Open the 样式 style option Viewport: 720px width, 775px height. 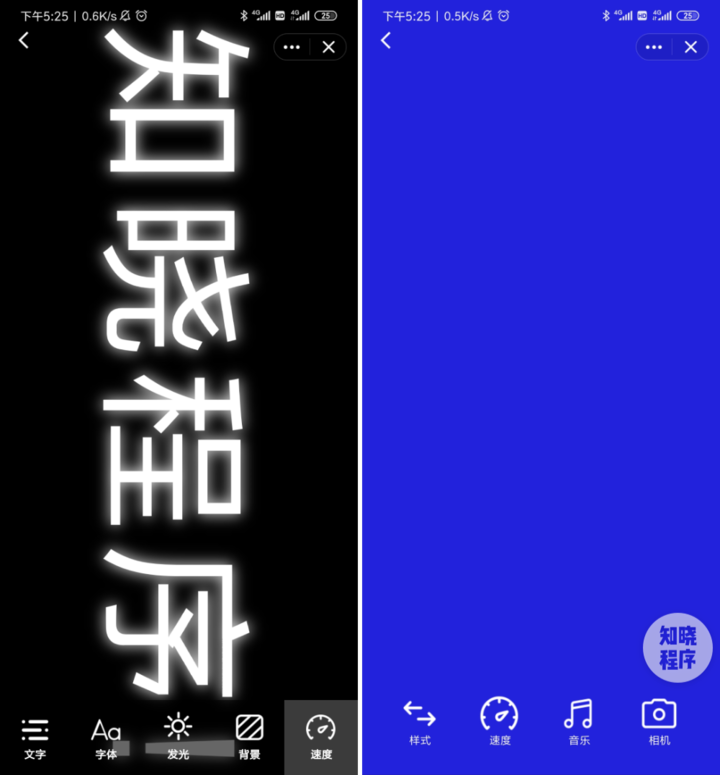419,722
